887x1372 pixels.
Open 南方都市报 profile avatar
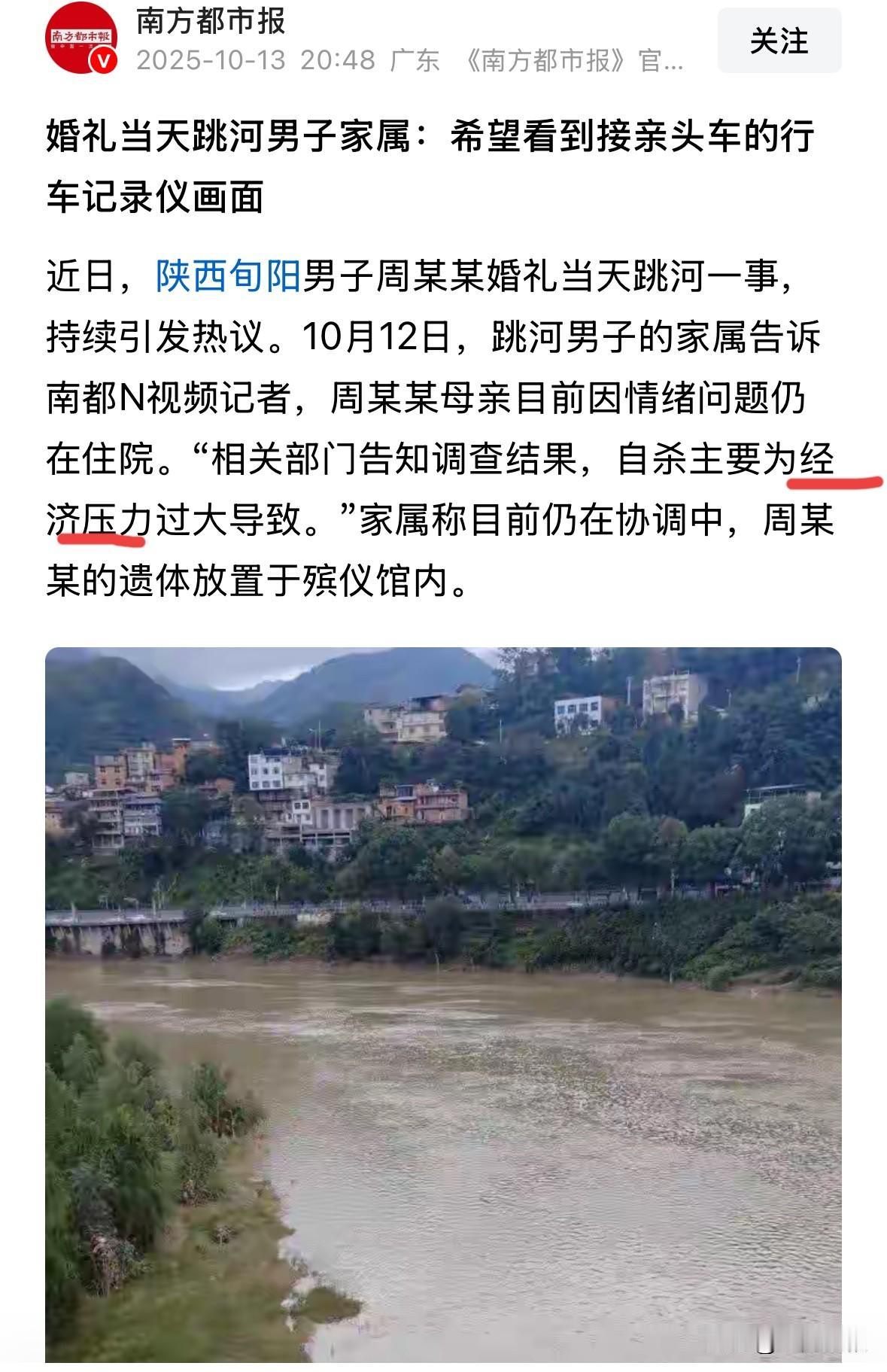coord(82,40)
